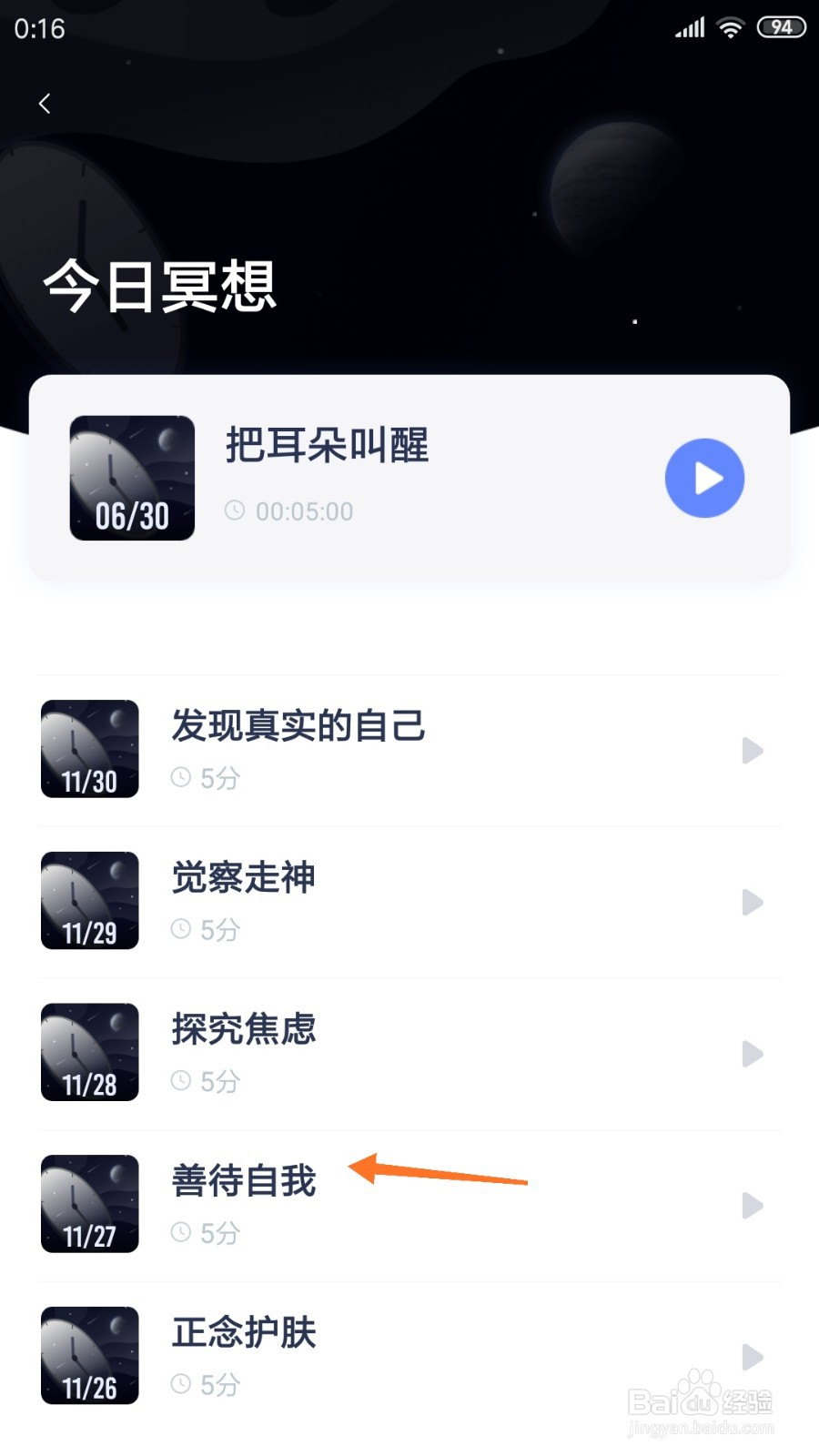This screenshot has height=1456, width=819.
Task: Start playback for 觉察走神
Action: click(752, 903)
